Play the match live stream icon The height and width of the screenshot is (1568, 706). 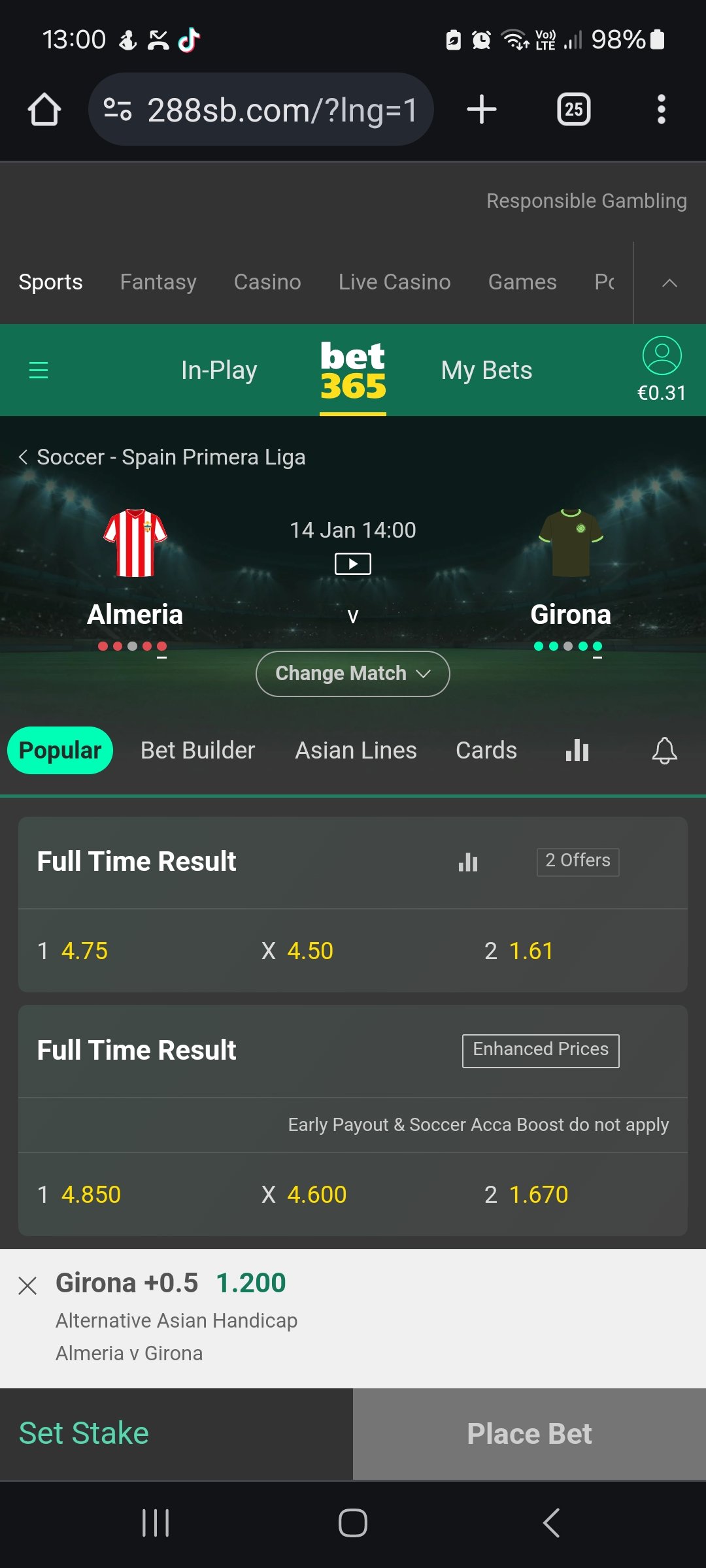click(352, 563)
